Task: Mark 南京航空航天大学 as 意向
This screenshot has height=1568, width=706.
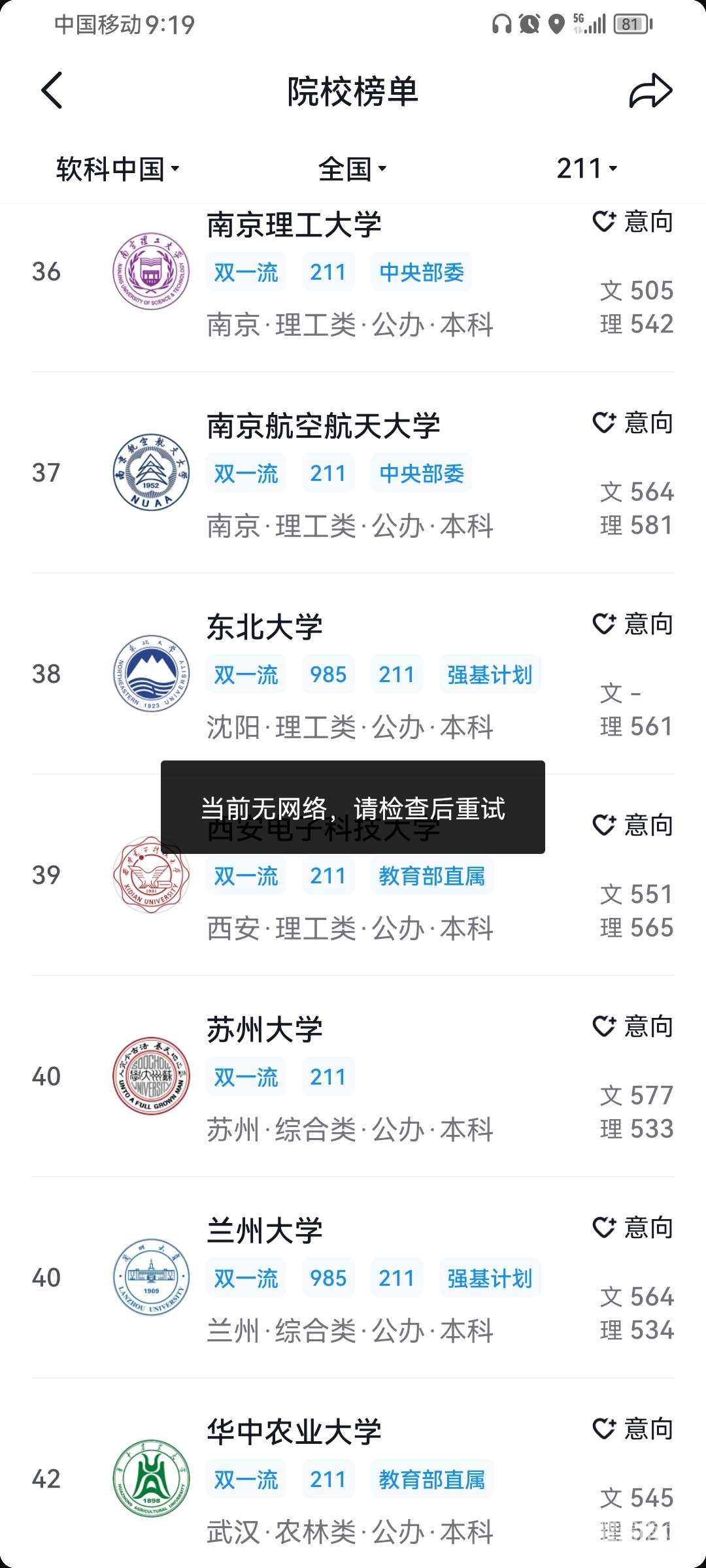Action: (x=633, y=423)
